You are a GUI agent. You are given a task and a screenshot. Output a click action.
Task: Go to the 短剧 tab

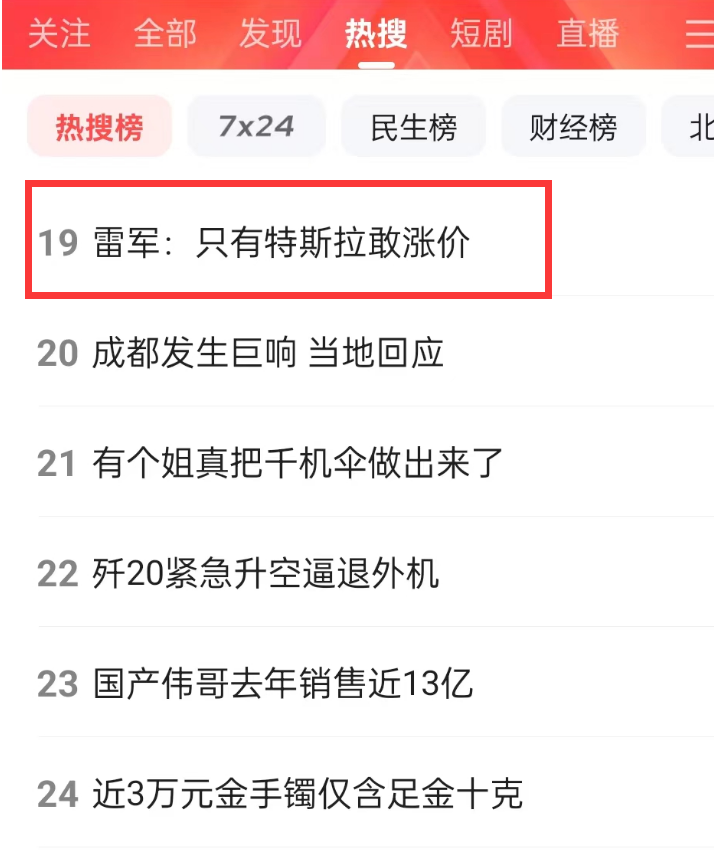click(481, 34)
